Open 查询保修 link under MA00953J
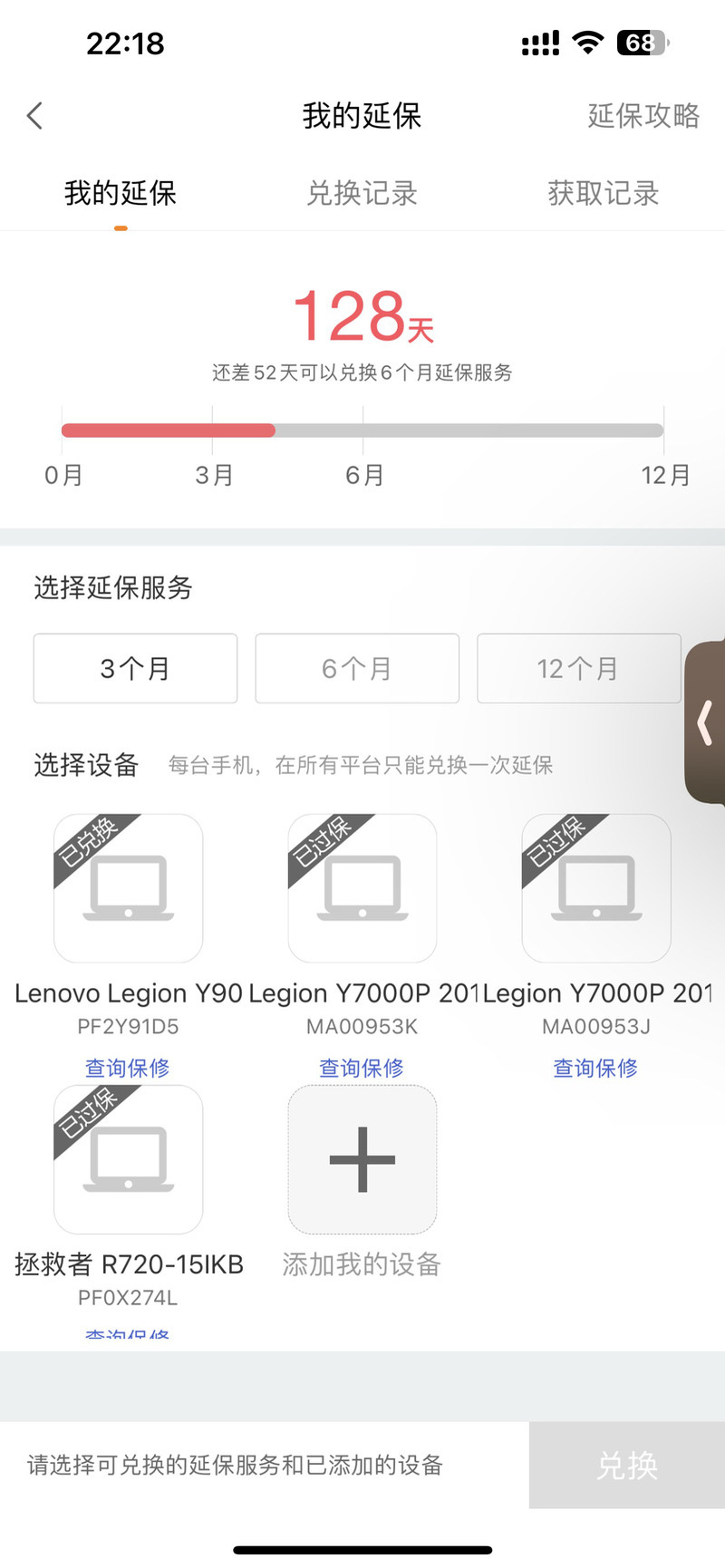 595,1068
